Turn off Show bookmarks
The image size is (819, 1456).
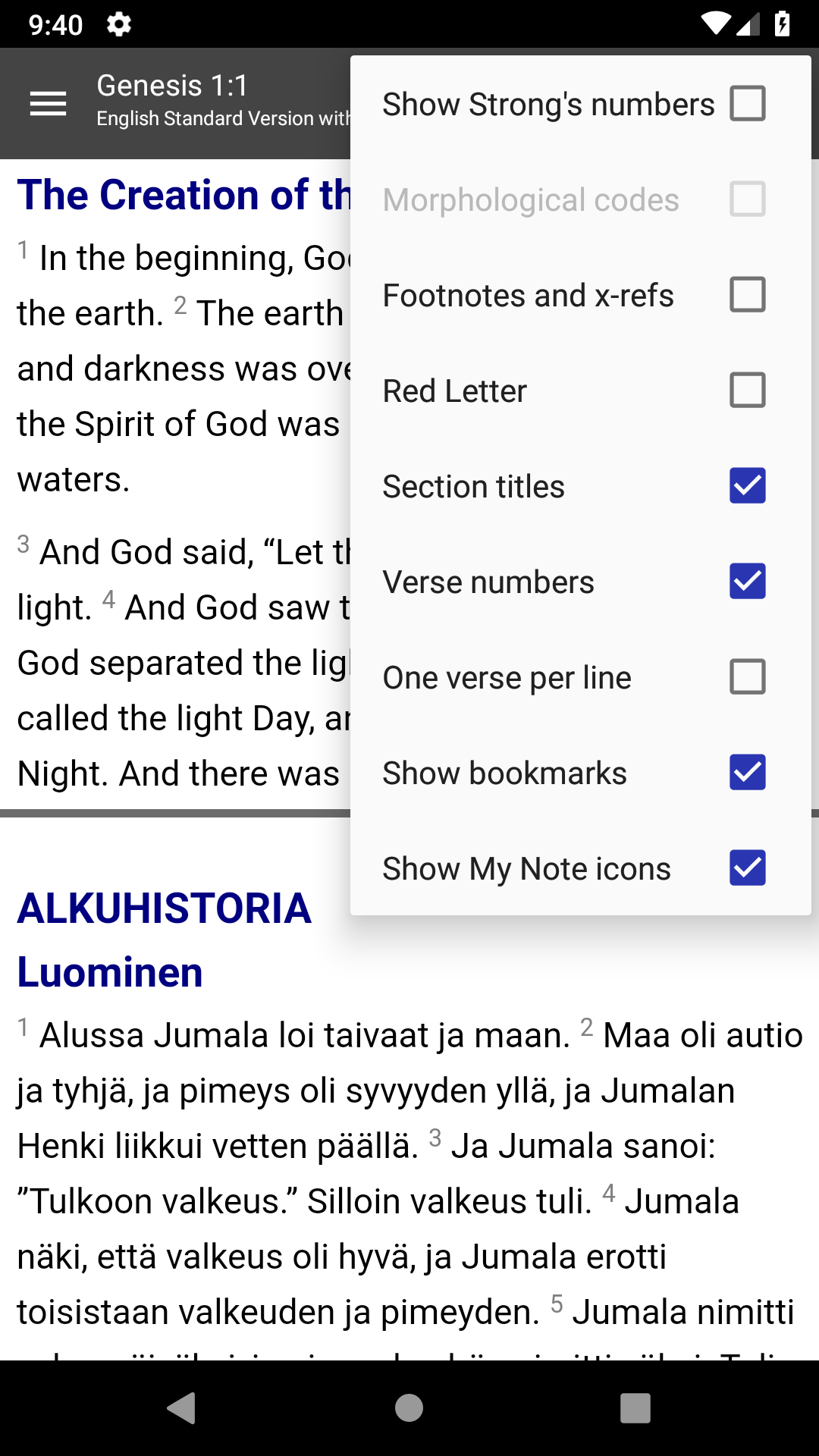pos(747,773)
